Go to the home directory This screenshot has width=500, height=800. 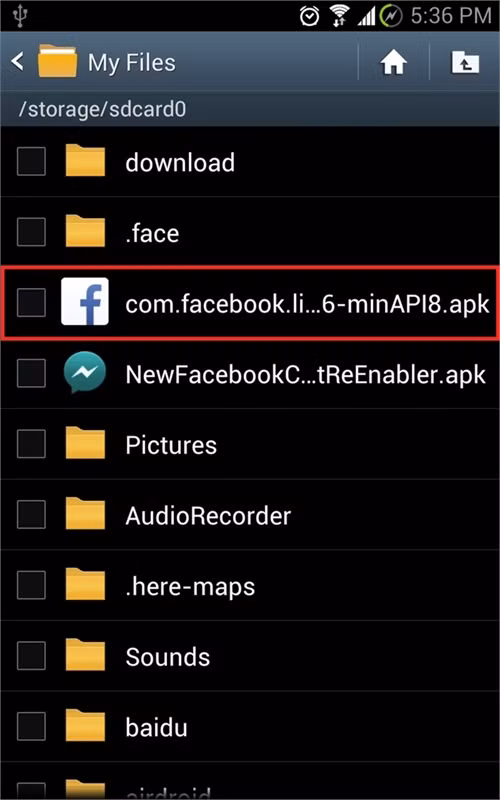(x=393, y=63)
